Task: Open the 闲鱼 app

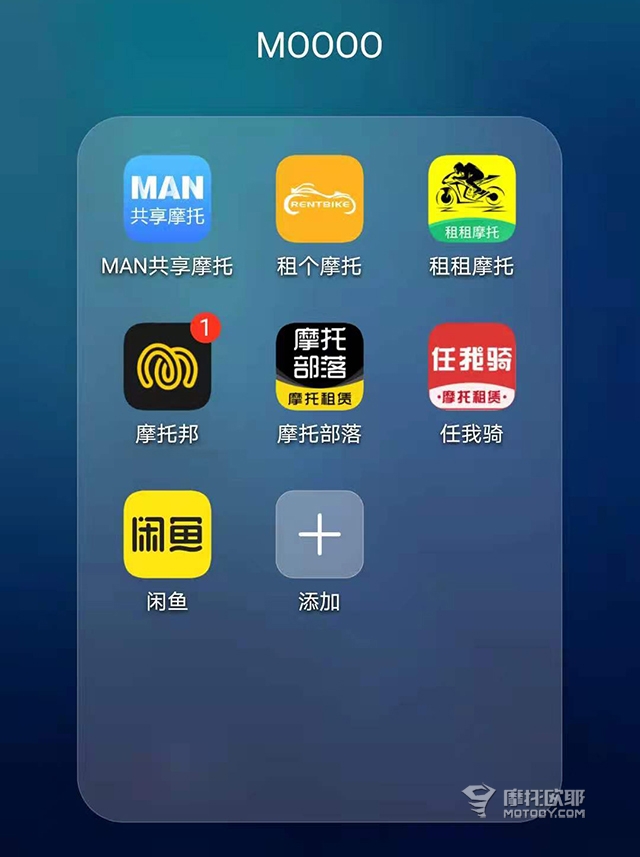Action: pos(167,534)
